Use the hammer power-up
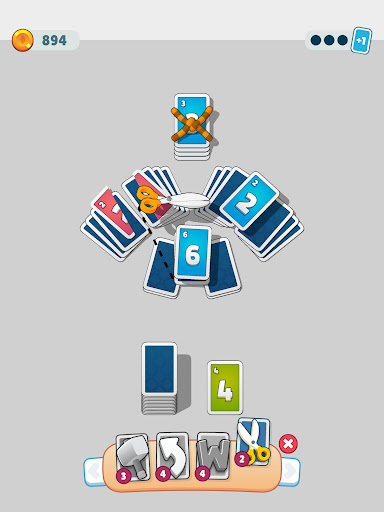The image size is (384, 512). pyautogui.click(x=132, y=457)
